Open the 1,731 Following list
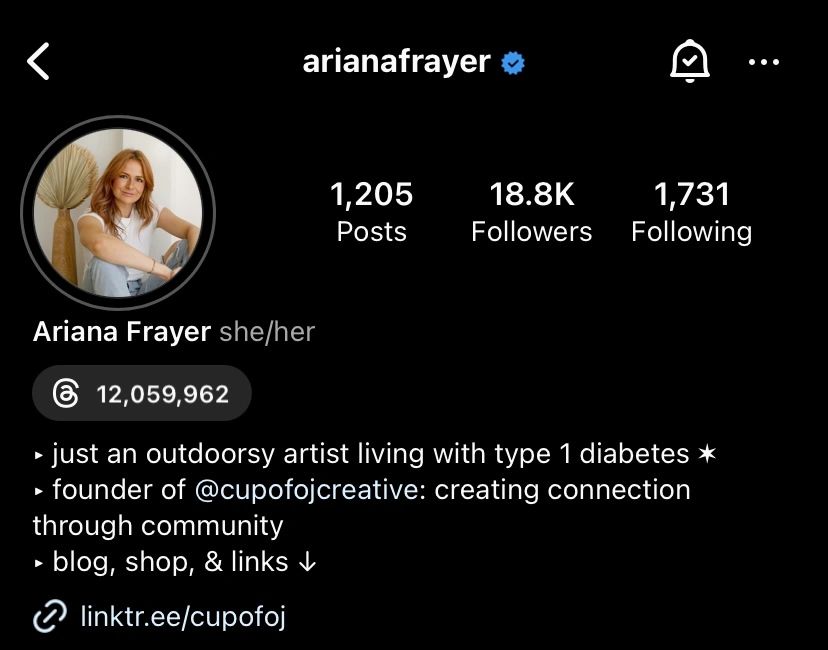 (691, 212)
